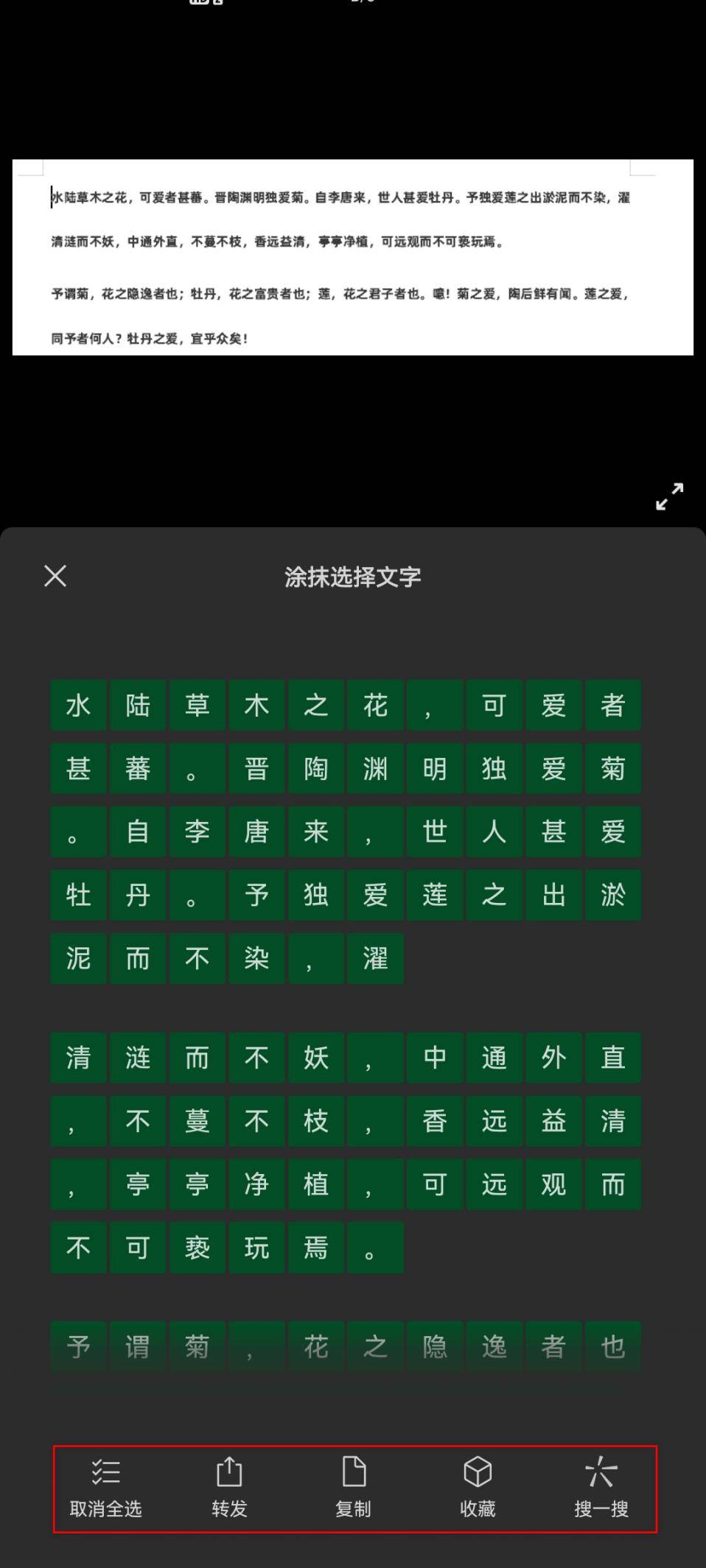
Task: Toggle the character tile 妖
Action: click(315, 1058)
